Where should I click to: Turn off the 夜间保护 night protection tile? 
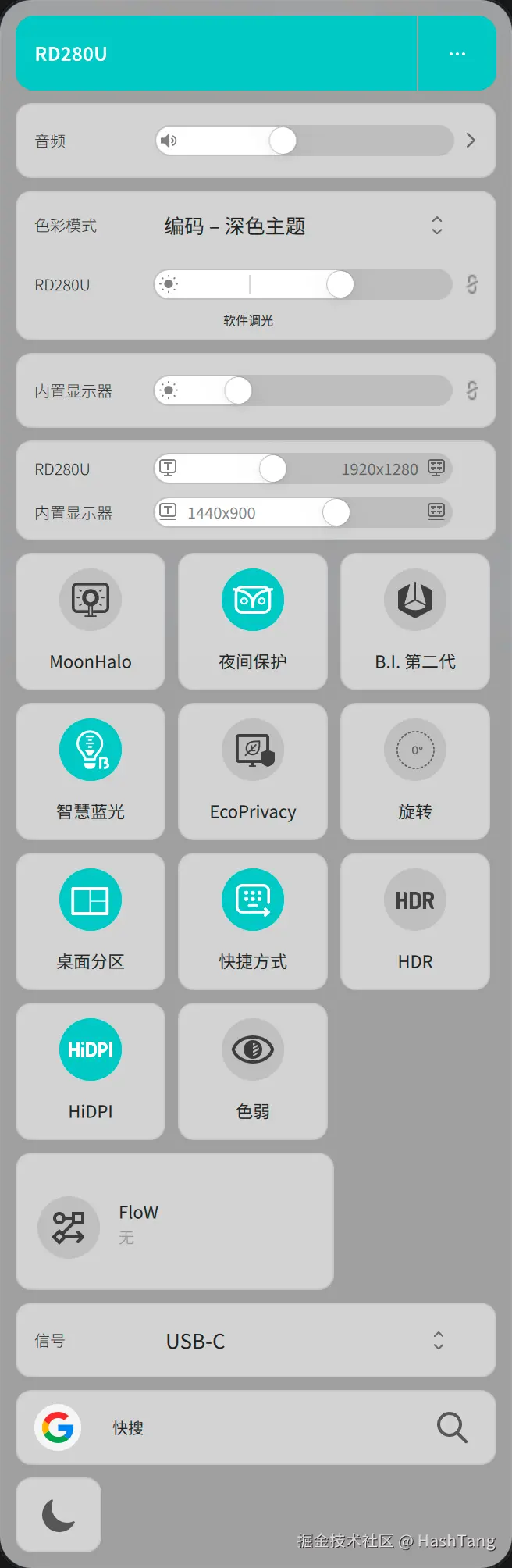(x=253, y=622)
